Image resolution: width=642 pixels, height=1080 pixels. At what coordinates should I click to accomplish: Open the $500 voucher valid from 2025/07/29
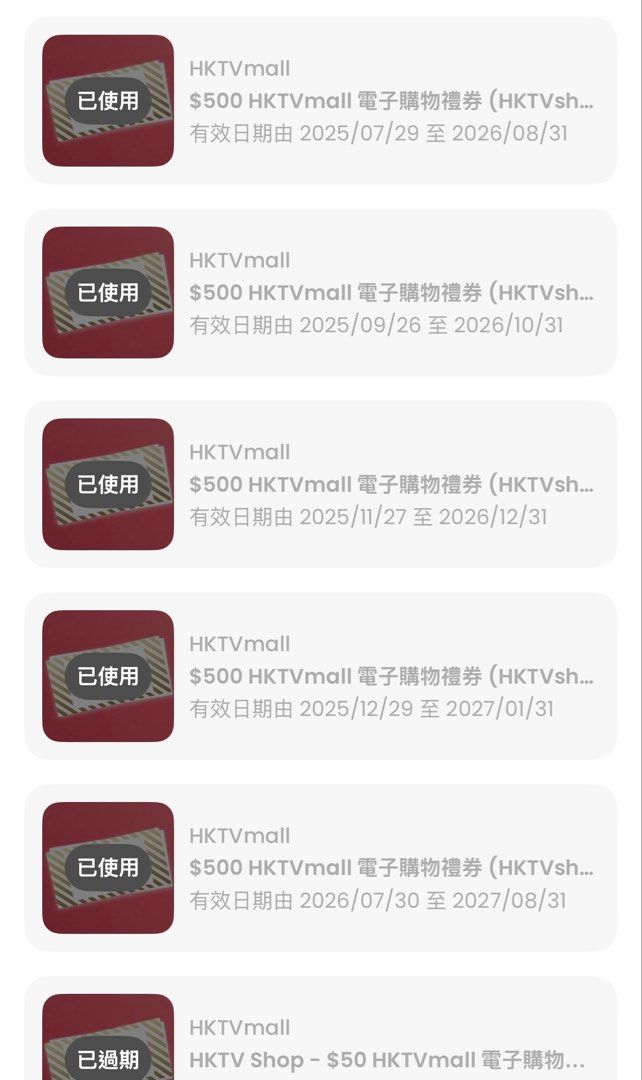point(321,101)
